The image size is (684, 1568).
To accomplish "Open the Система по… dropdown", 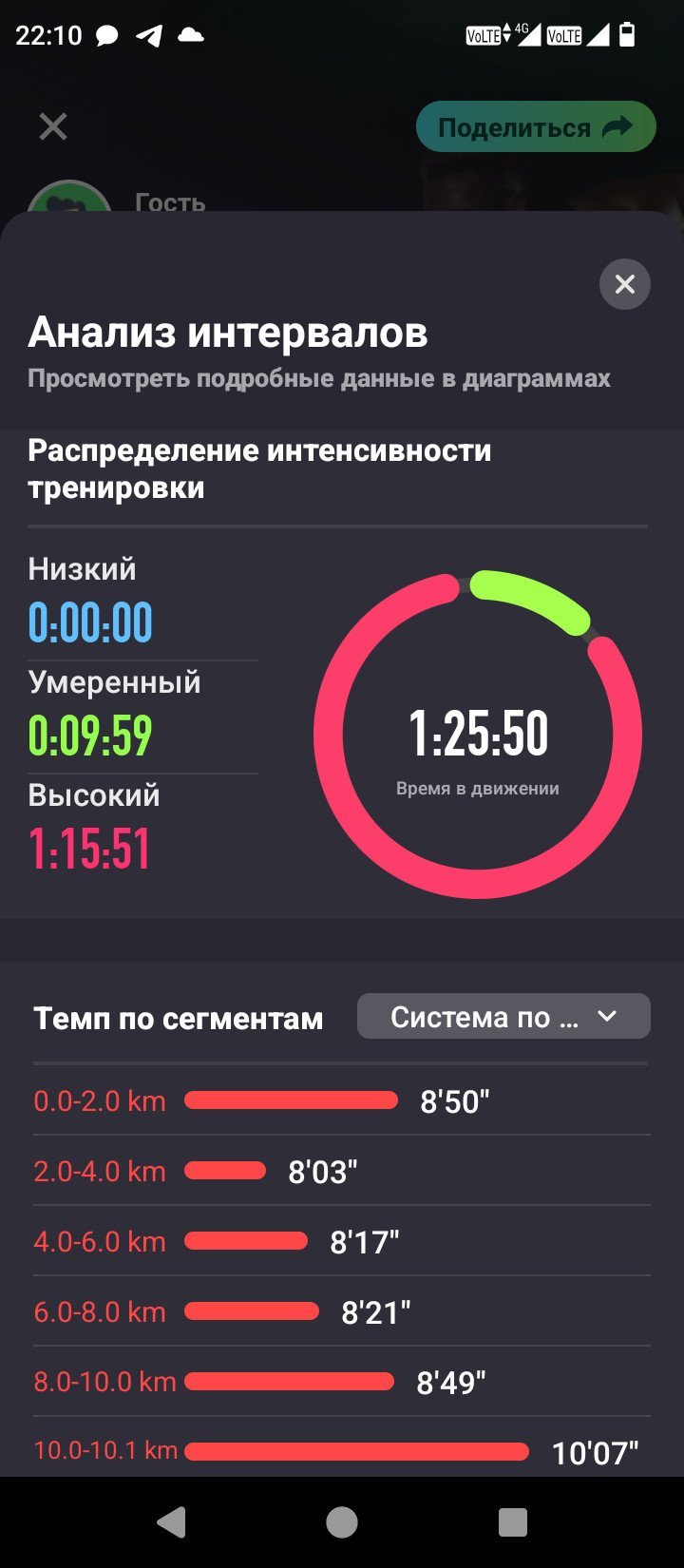I will click(x=503, y=1017).
